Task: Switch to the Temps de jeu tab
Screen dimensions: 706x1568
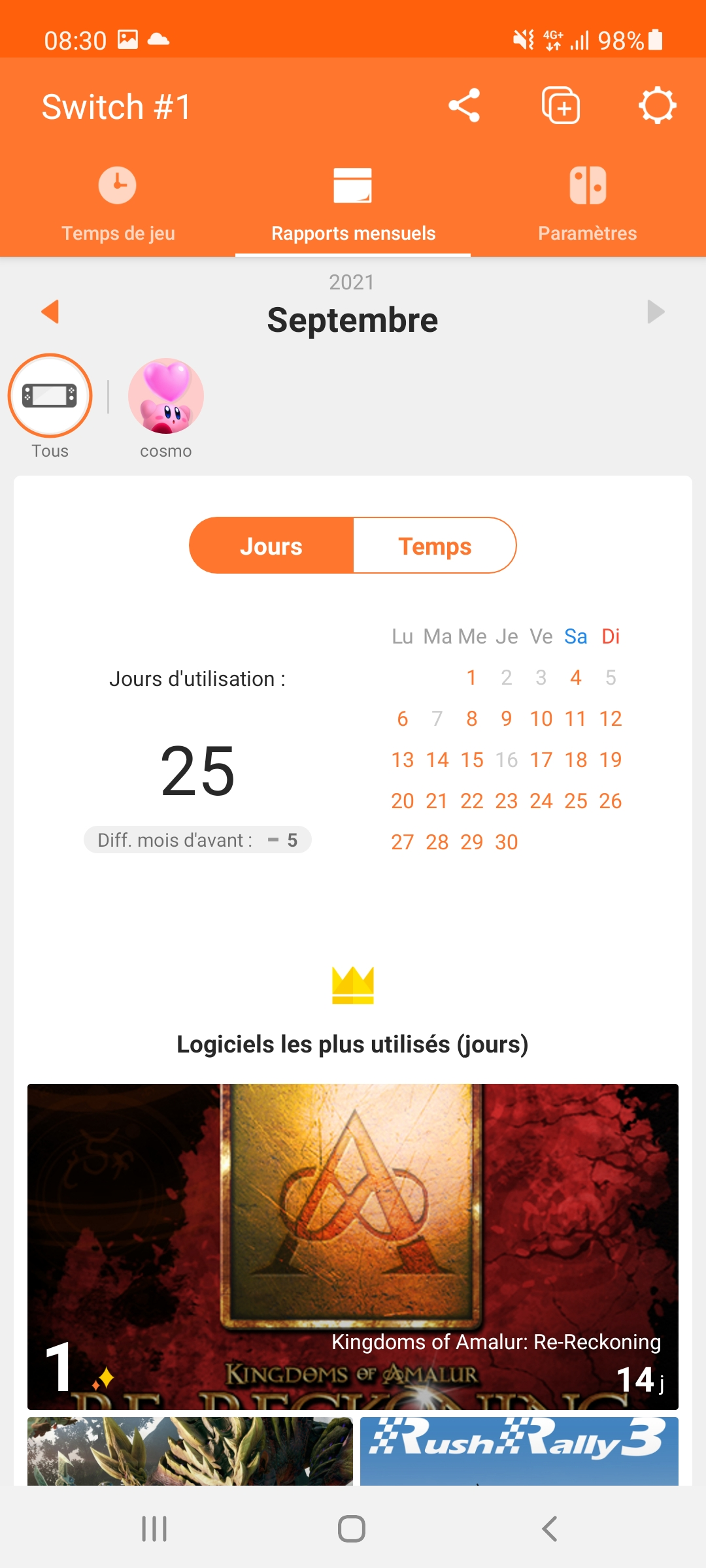Action: (x=118, y=204)
